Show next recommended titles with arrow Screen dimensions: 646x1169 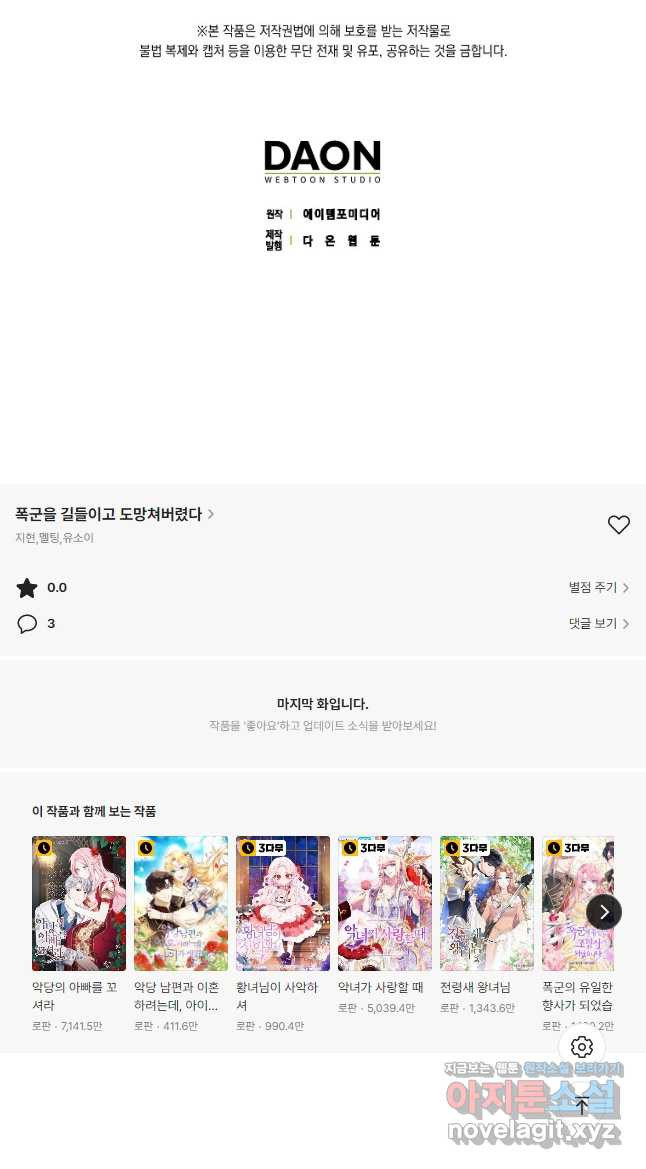(x=604, y=912)
